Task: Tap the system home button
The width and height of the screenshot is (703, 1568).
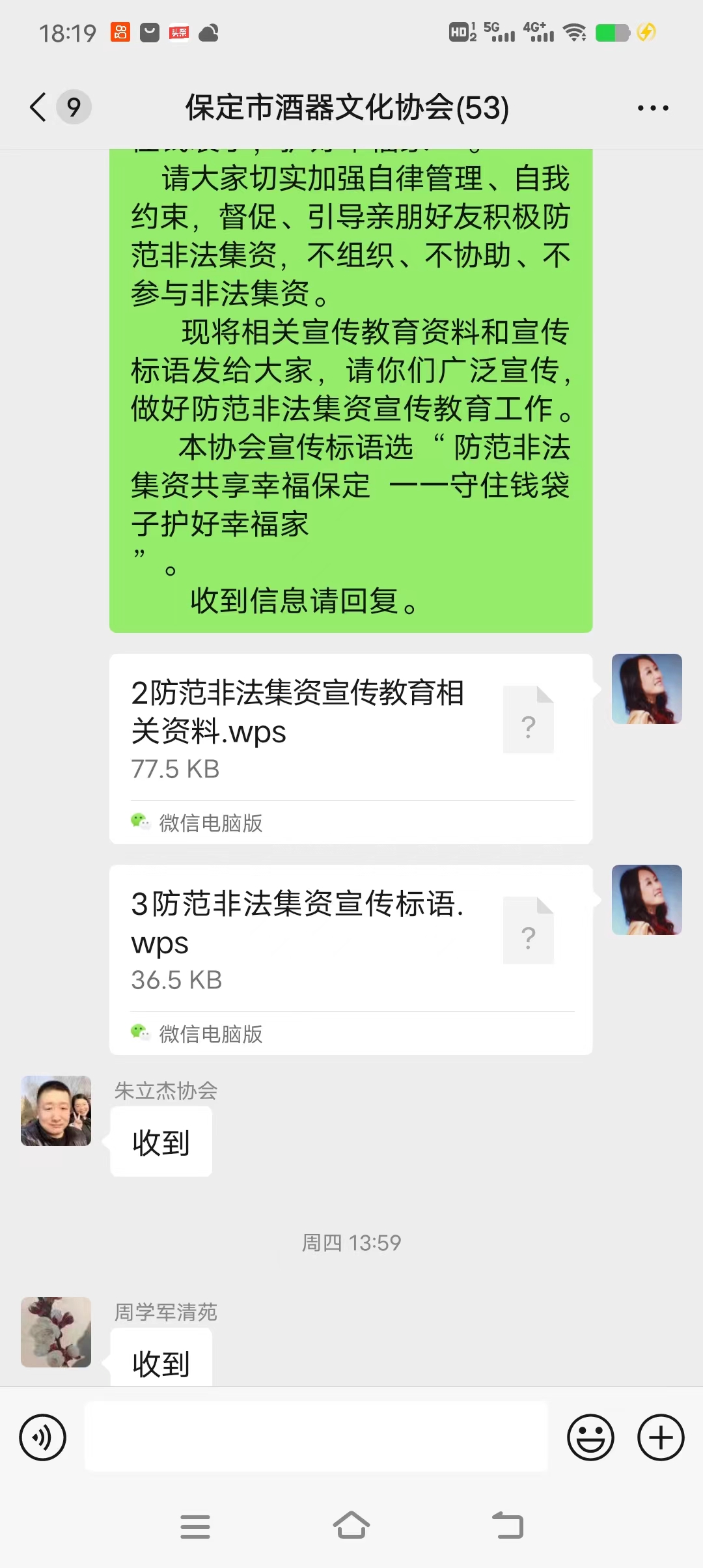Action: pos(351,1525)
